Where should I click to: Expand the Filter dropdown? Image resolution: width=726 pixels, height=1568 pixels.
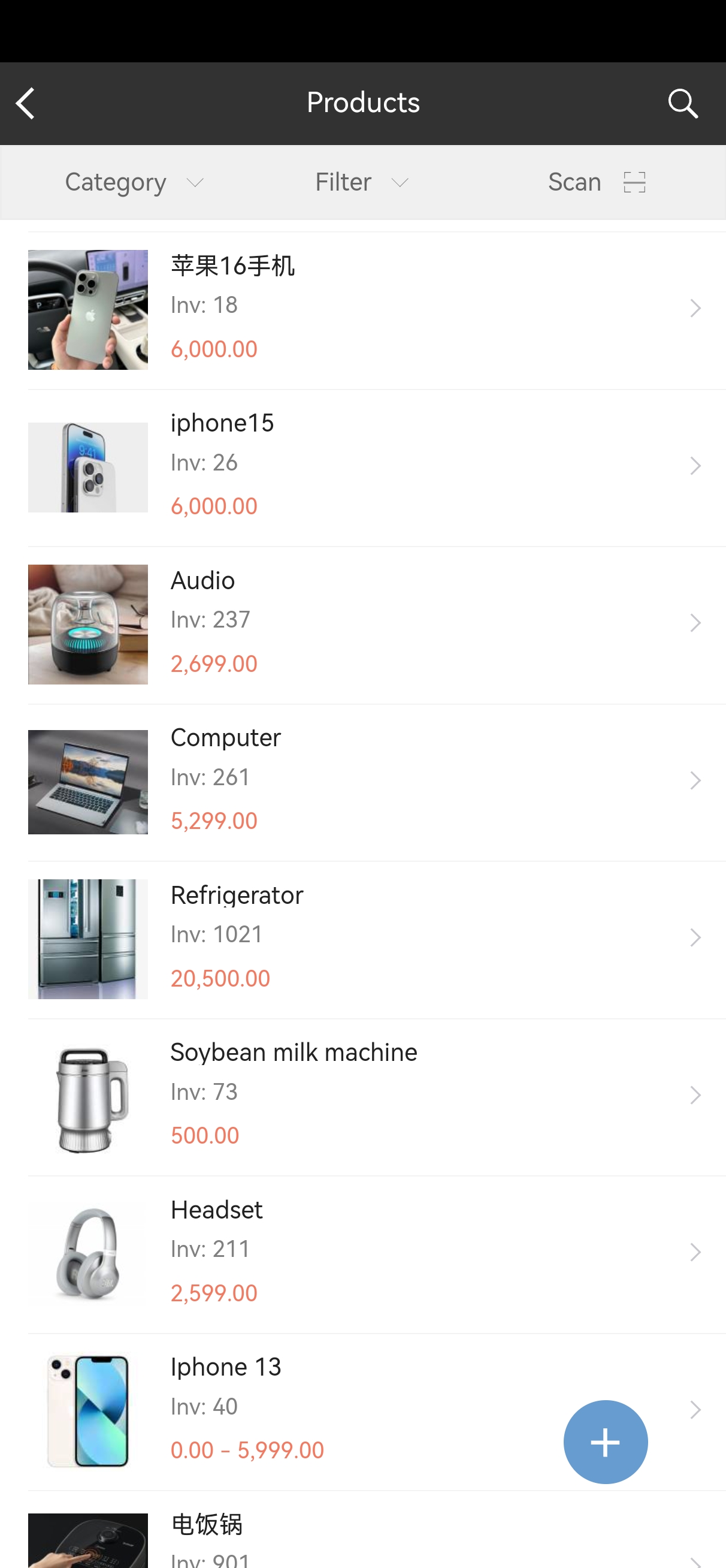[362, 183]
